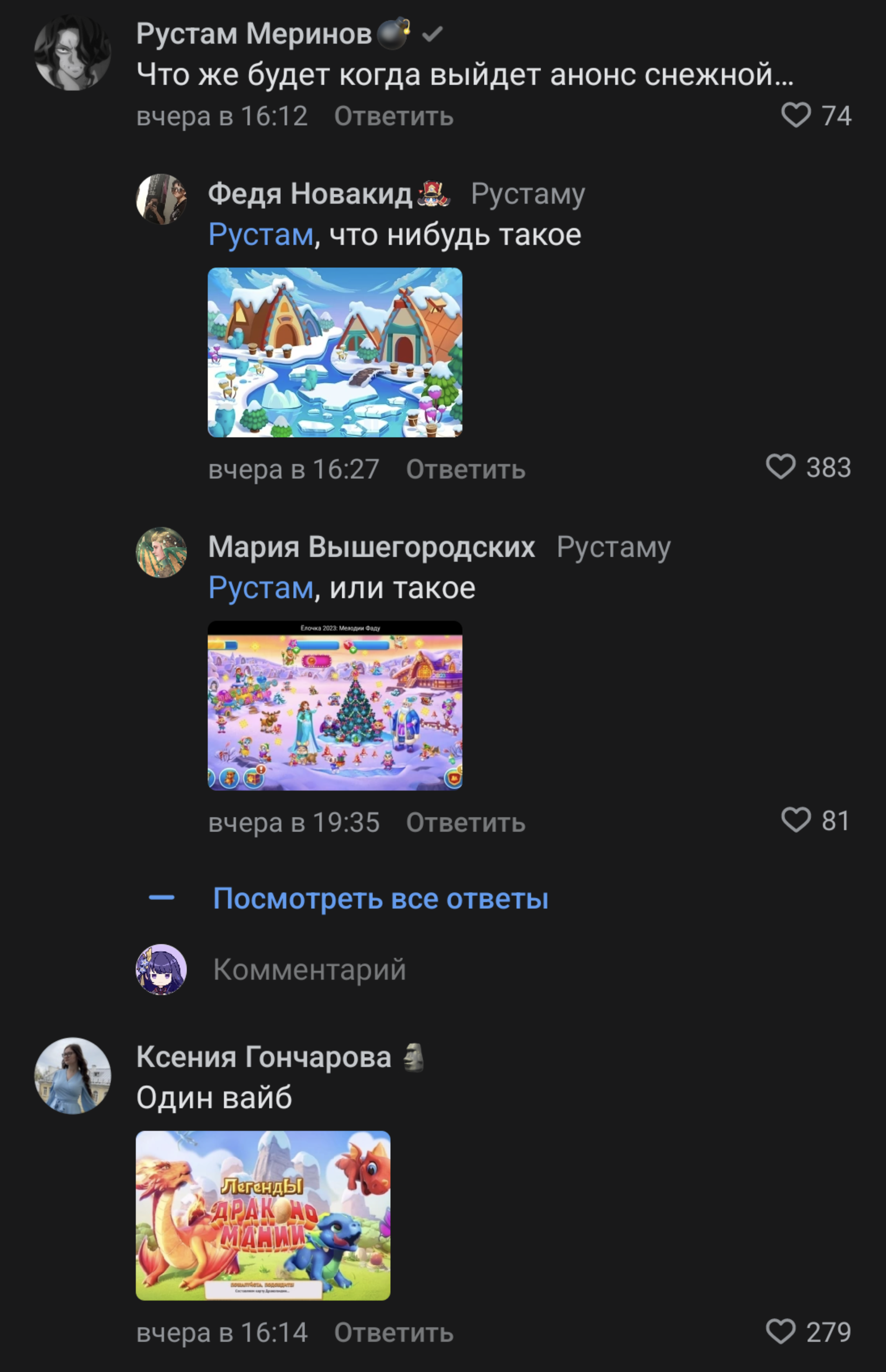Open Ксения Гончарова's profile
The image size is (886, 1372).
(x=264, y=1057)
